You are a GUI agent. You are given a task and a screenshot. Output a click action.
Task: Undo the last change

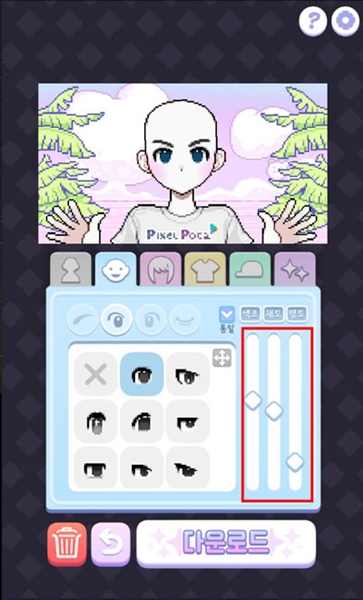pos(111,544)
